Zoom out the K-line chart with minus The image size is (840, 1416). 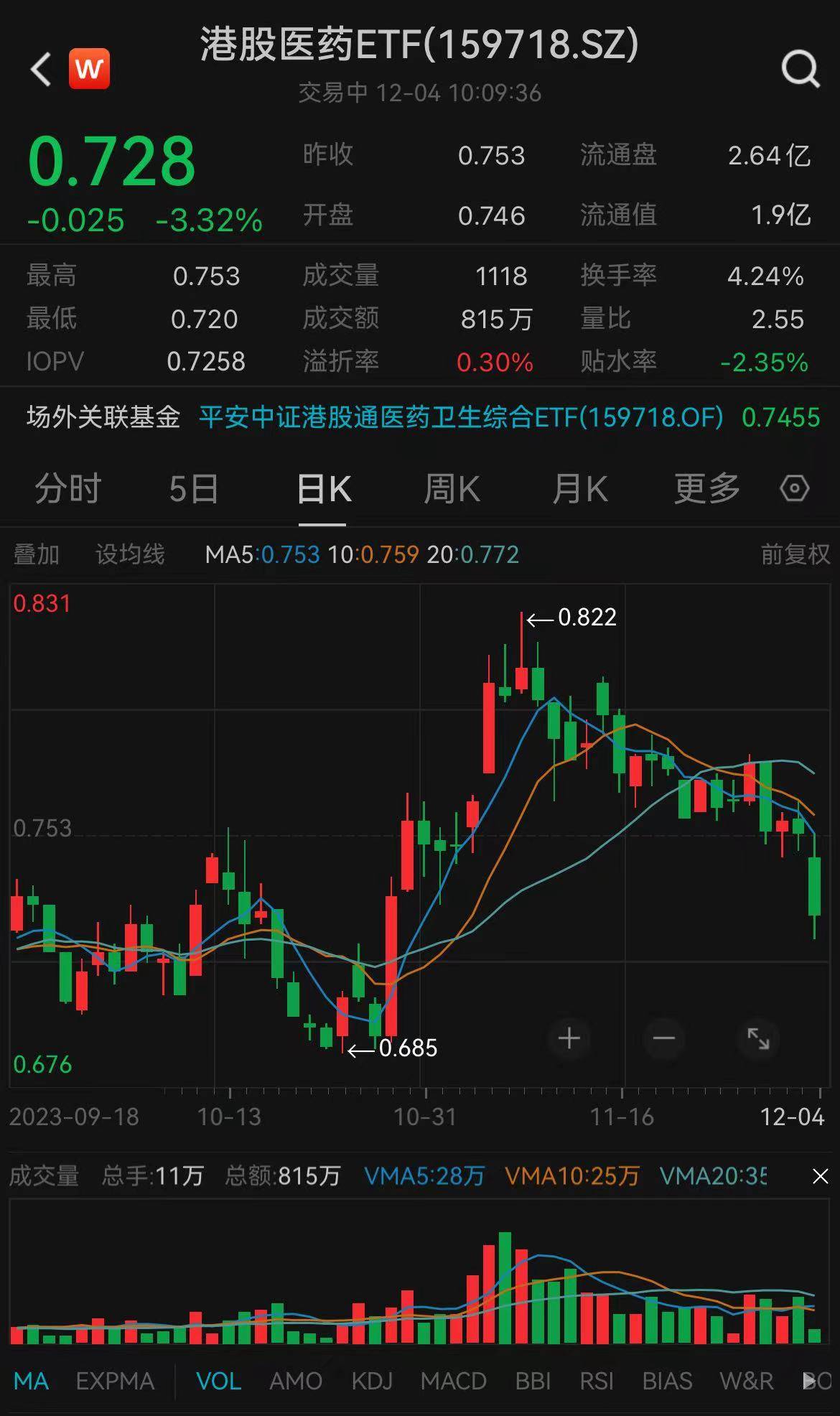coord(664,1038)
